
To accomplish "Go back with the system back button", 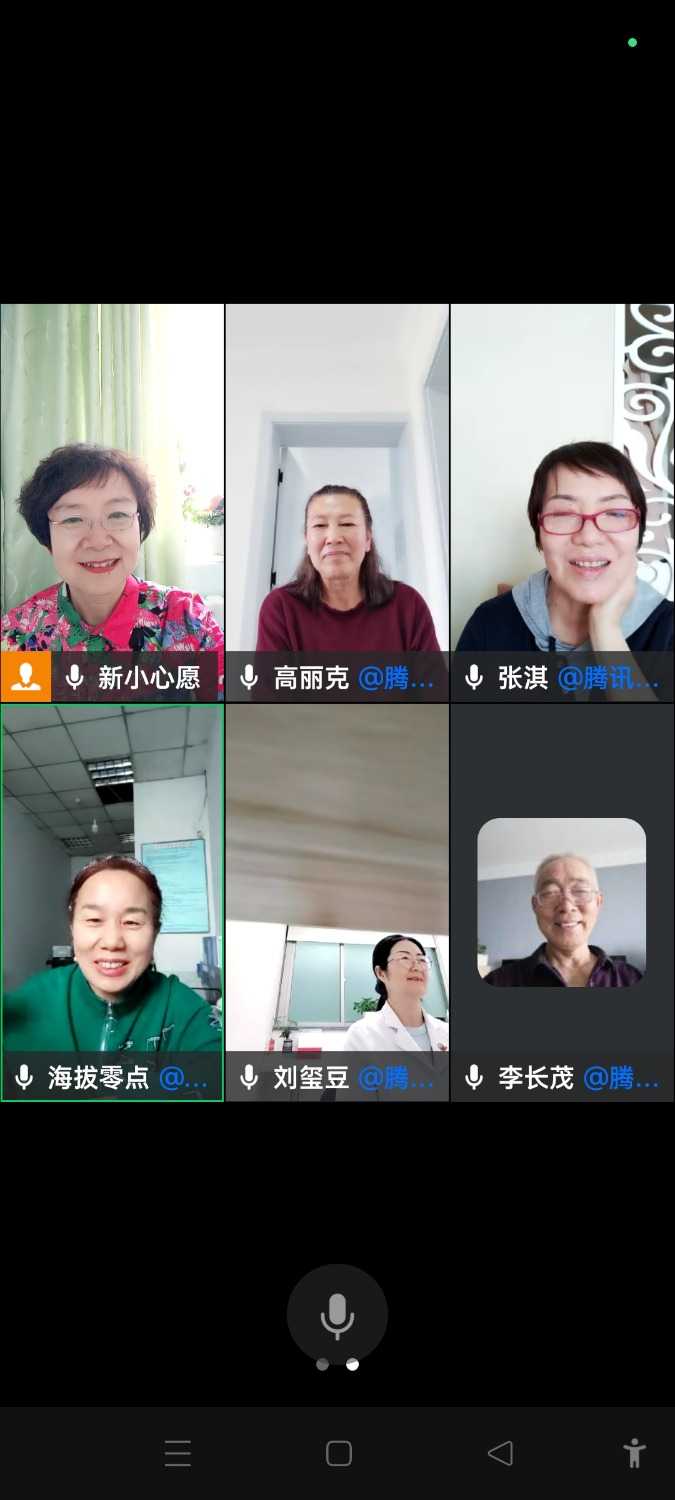I will click(x=500, y=1453).
